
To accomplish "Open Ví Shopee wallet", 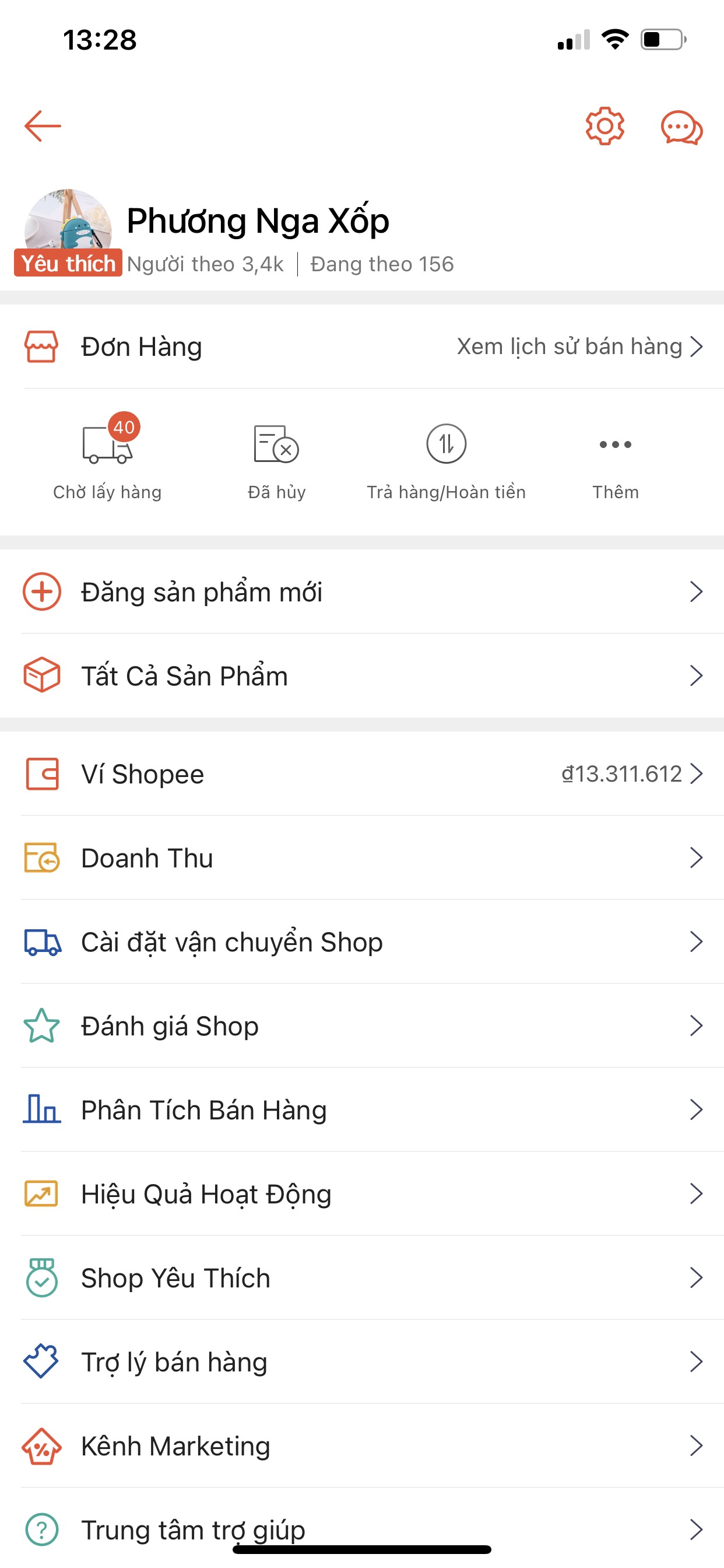I will pos(362,773).
